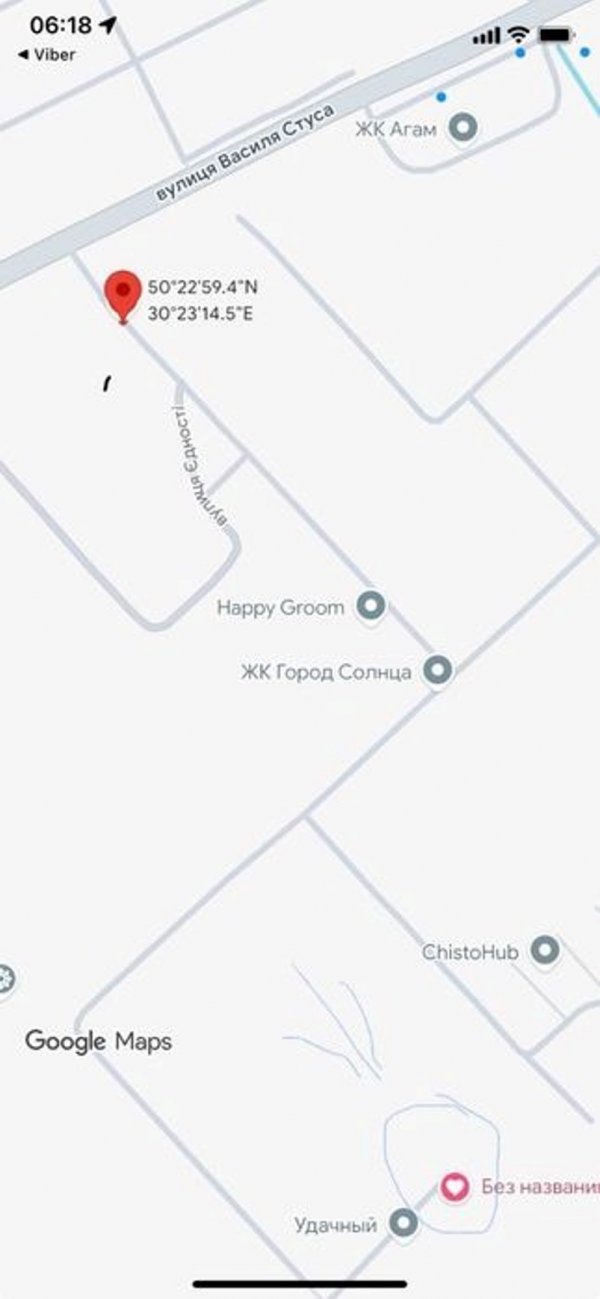The height and width of the screenshot is (1299, 600).
Task: Open the ЖК Агам place marker
Action: tap(462, 128)
